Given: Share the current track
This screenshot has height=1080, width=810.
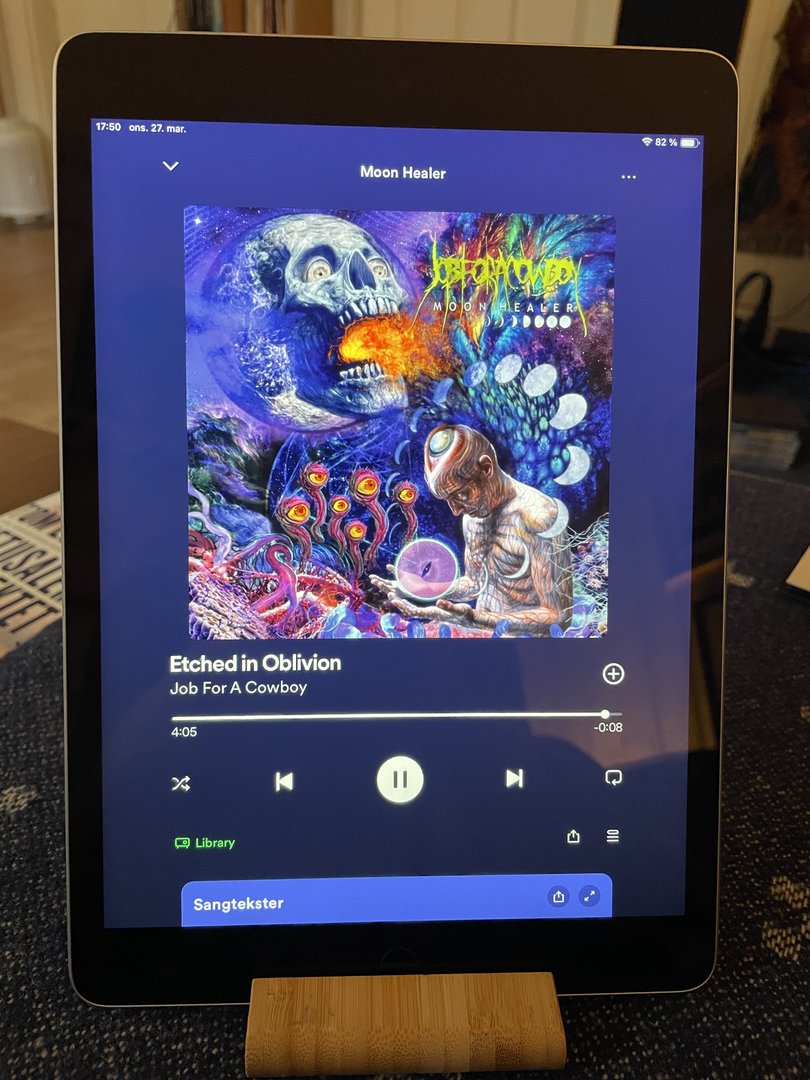Looking at the screenshot, I should [573, 836].
